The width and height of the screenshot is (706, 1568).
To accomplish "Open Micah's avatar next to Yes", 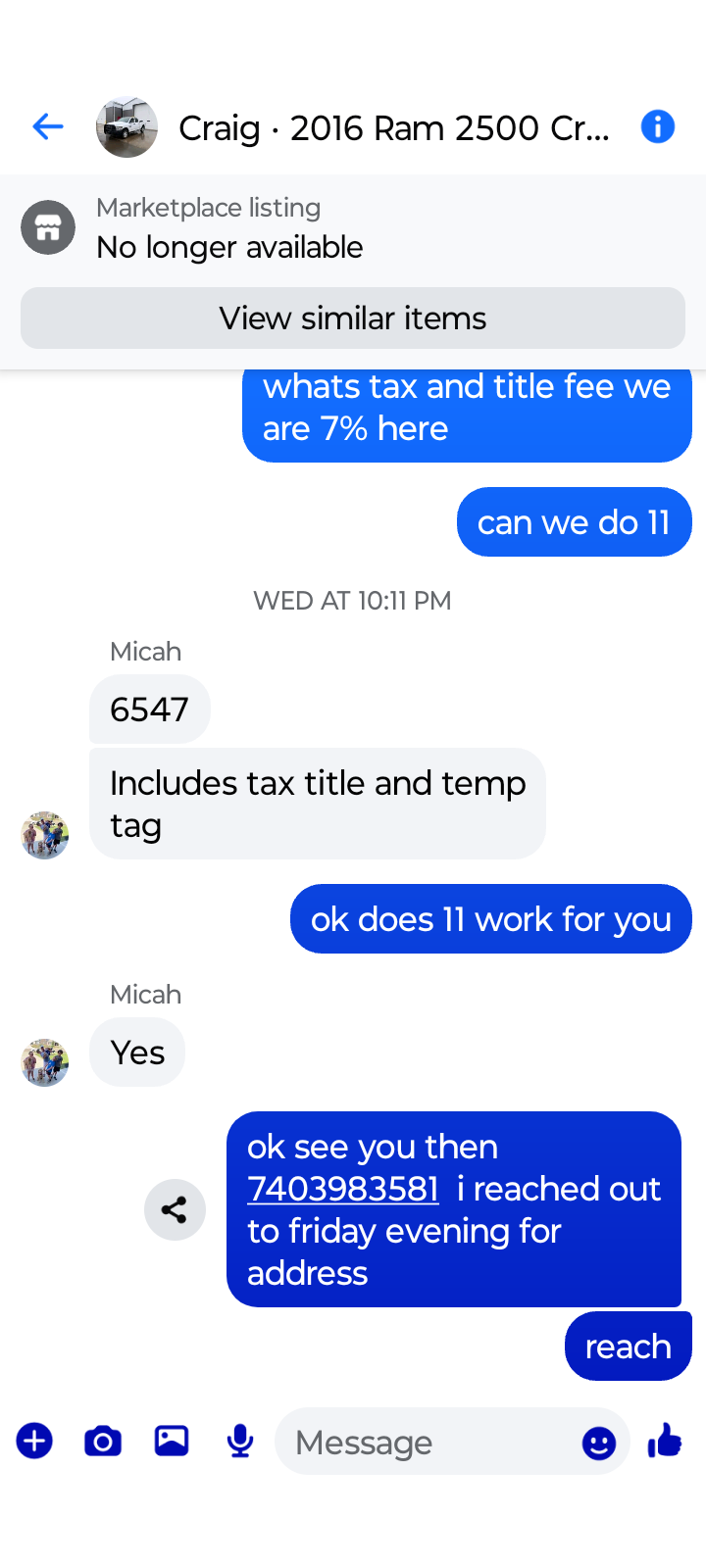I will pyautogui.click(x=45, y=1062).
